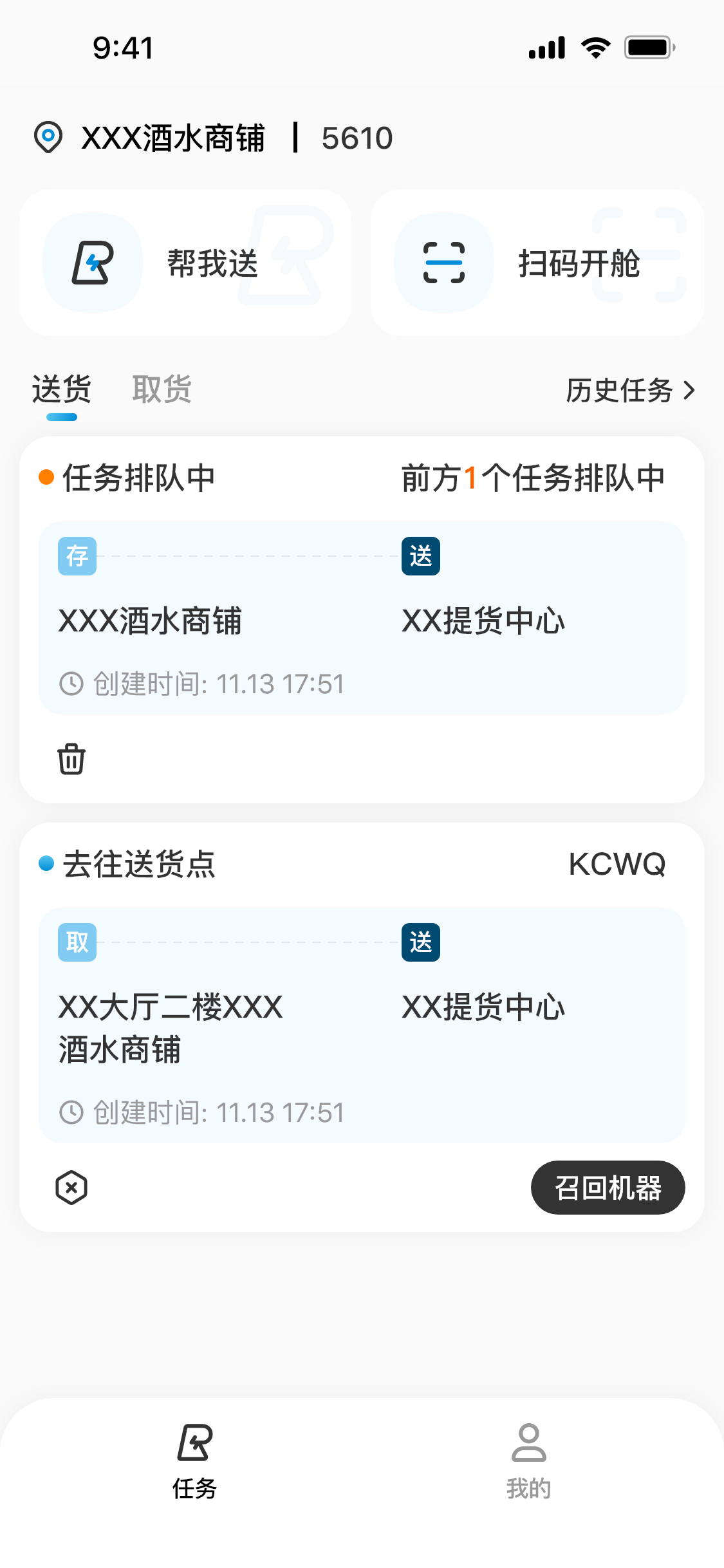
Task: Expand 历史任务 using its chevron
Action: coord(689,389)
